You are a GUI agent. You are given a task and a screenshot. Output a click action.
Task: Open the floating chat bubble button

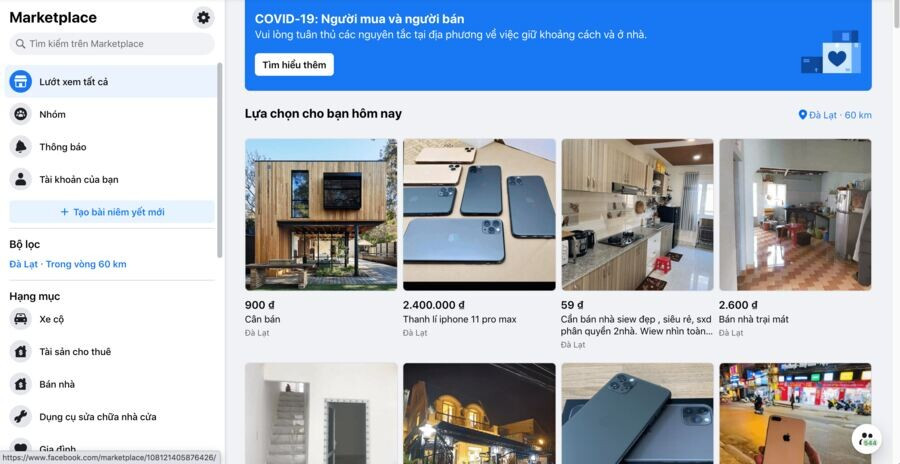point(866,439)
